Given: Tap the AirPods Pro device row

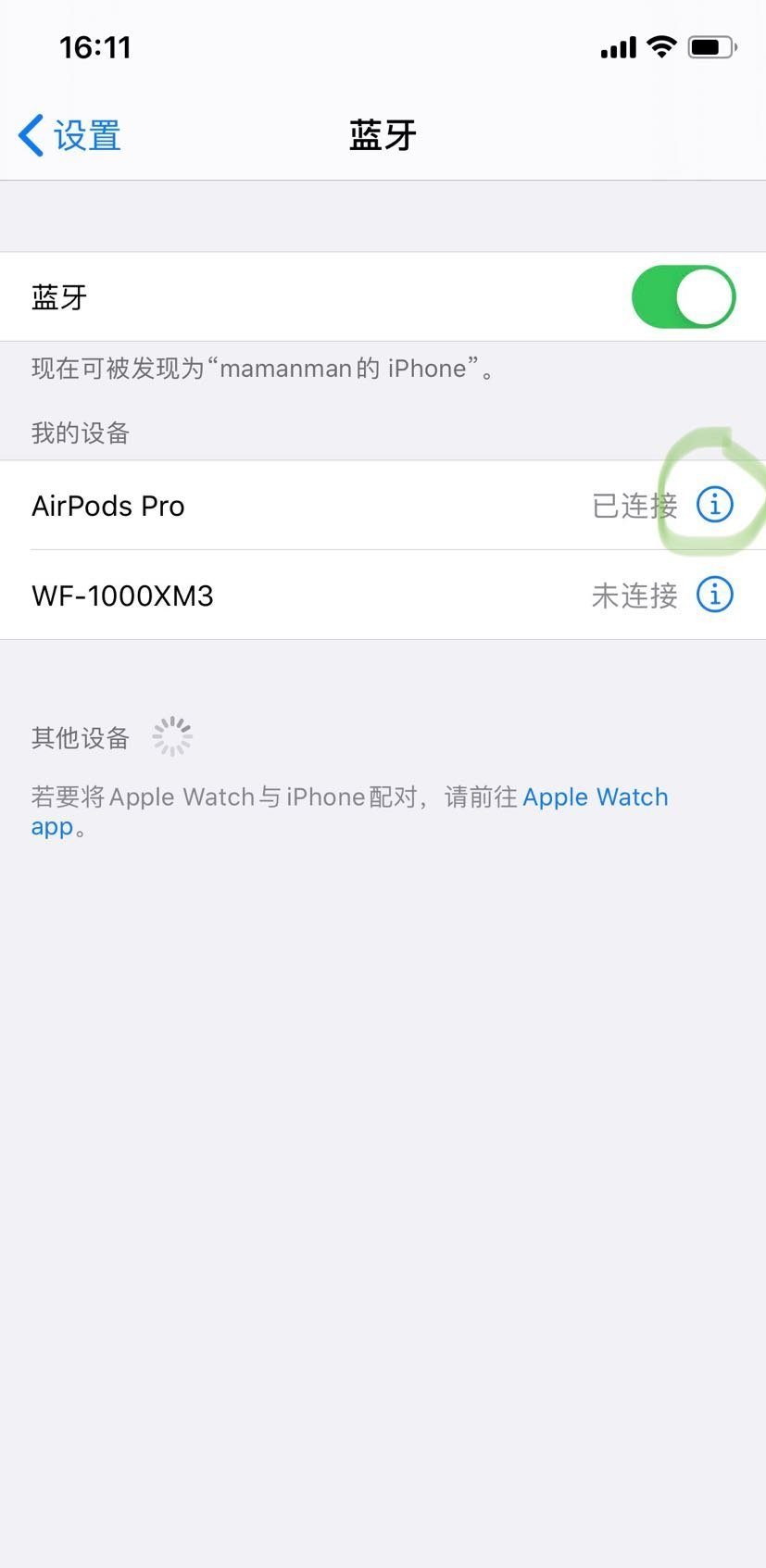Looking at the screenshot, I should (278, 506).
